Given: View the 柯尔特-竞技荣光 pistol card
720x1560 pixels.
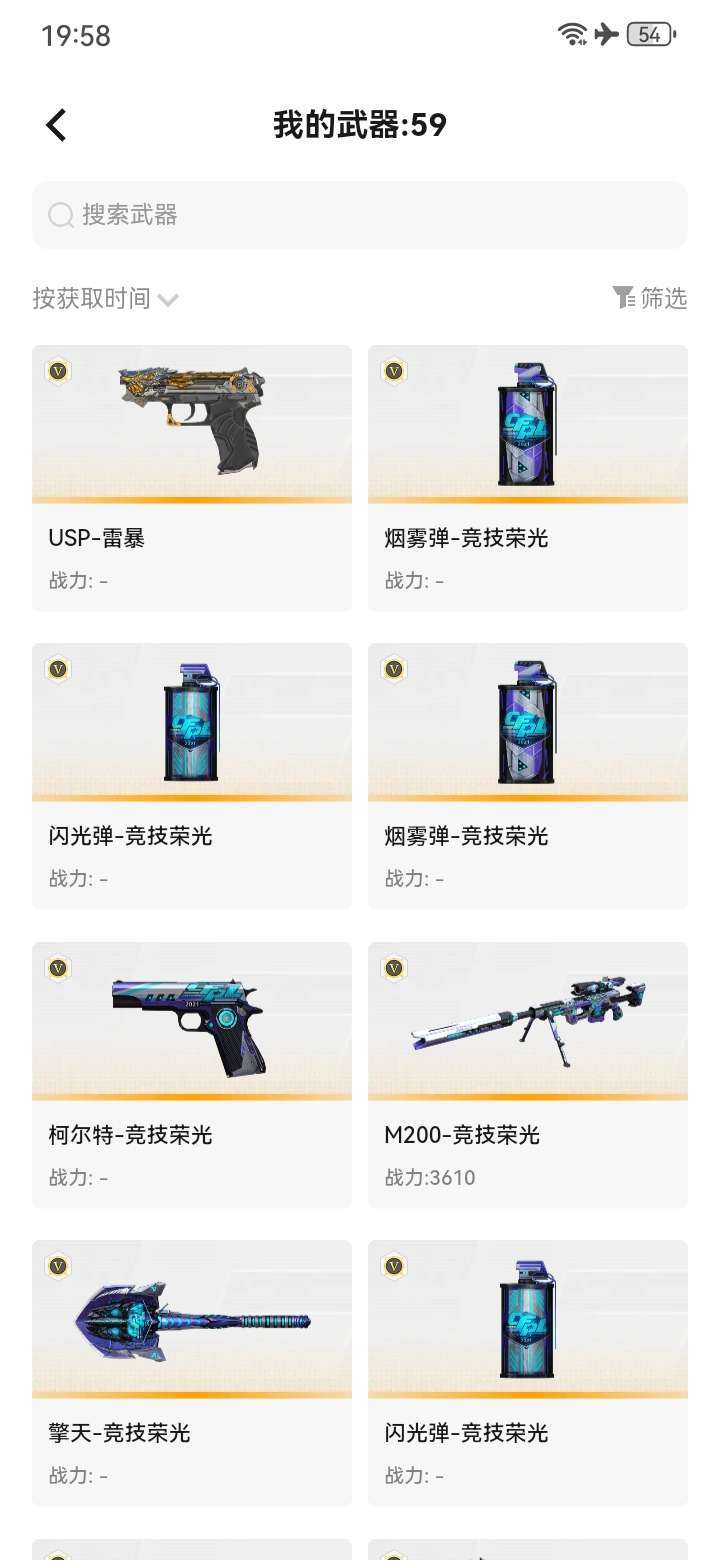Looking at the screenshot, I should (192, 1075).
